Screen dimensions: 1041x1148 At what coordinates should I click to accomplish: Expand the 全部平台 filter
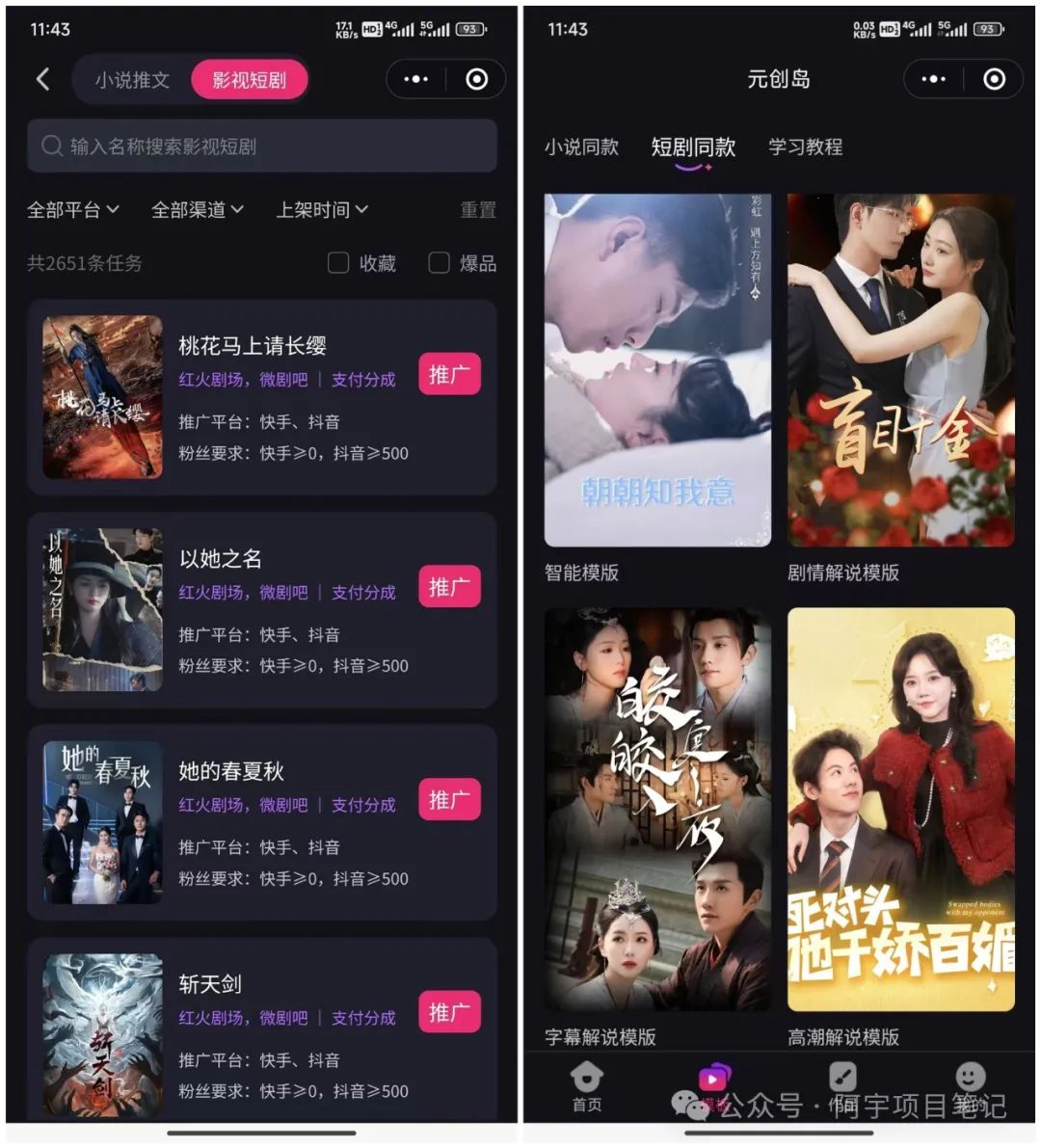coord(73,209)
